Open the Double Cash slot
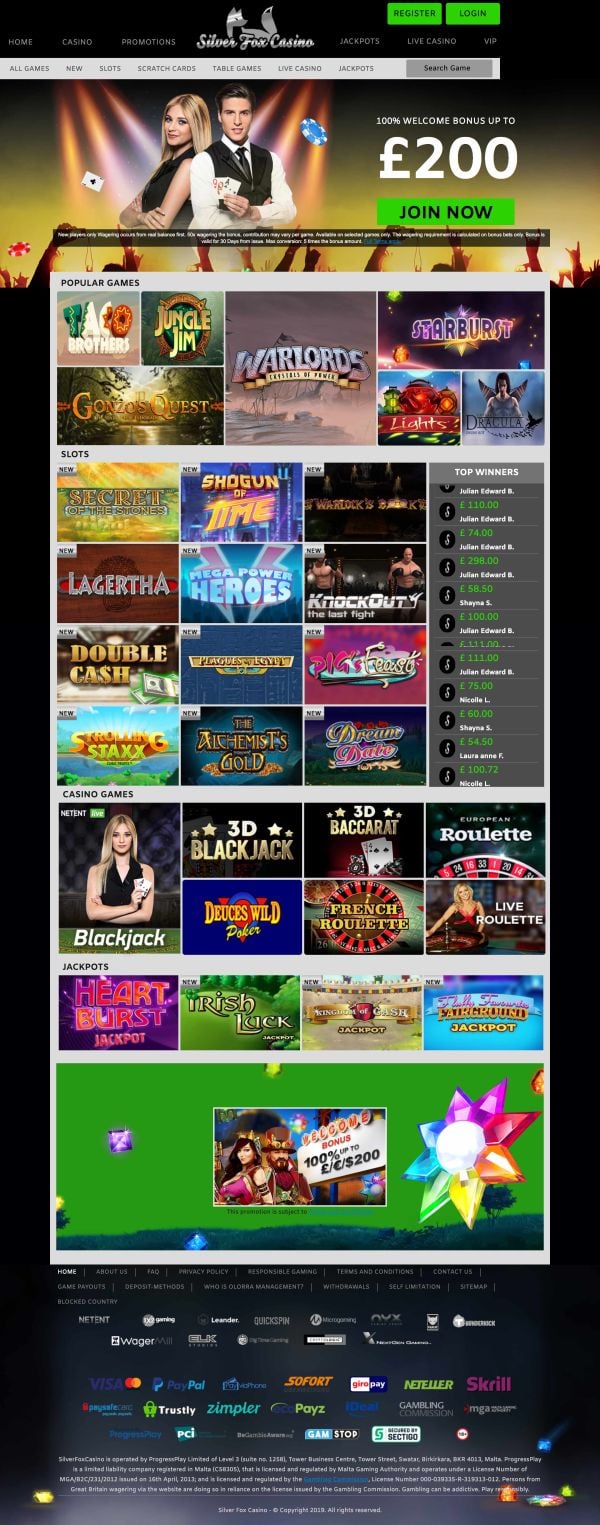This screenshot has width=600, height=1525. (x=117, y=665)
